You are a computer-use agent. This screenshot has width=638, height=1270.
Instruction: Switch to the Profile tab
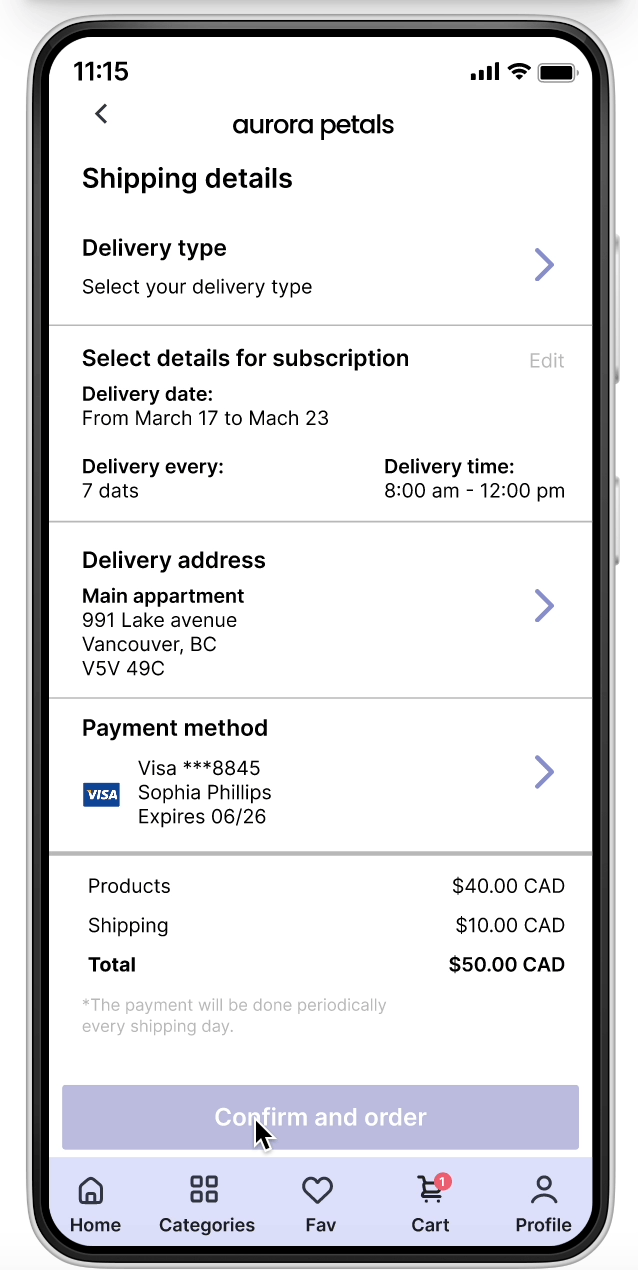point(543,1204)
